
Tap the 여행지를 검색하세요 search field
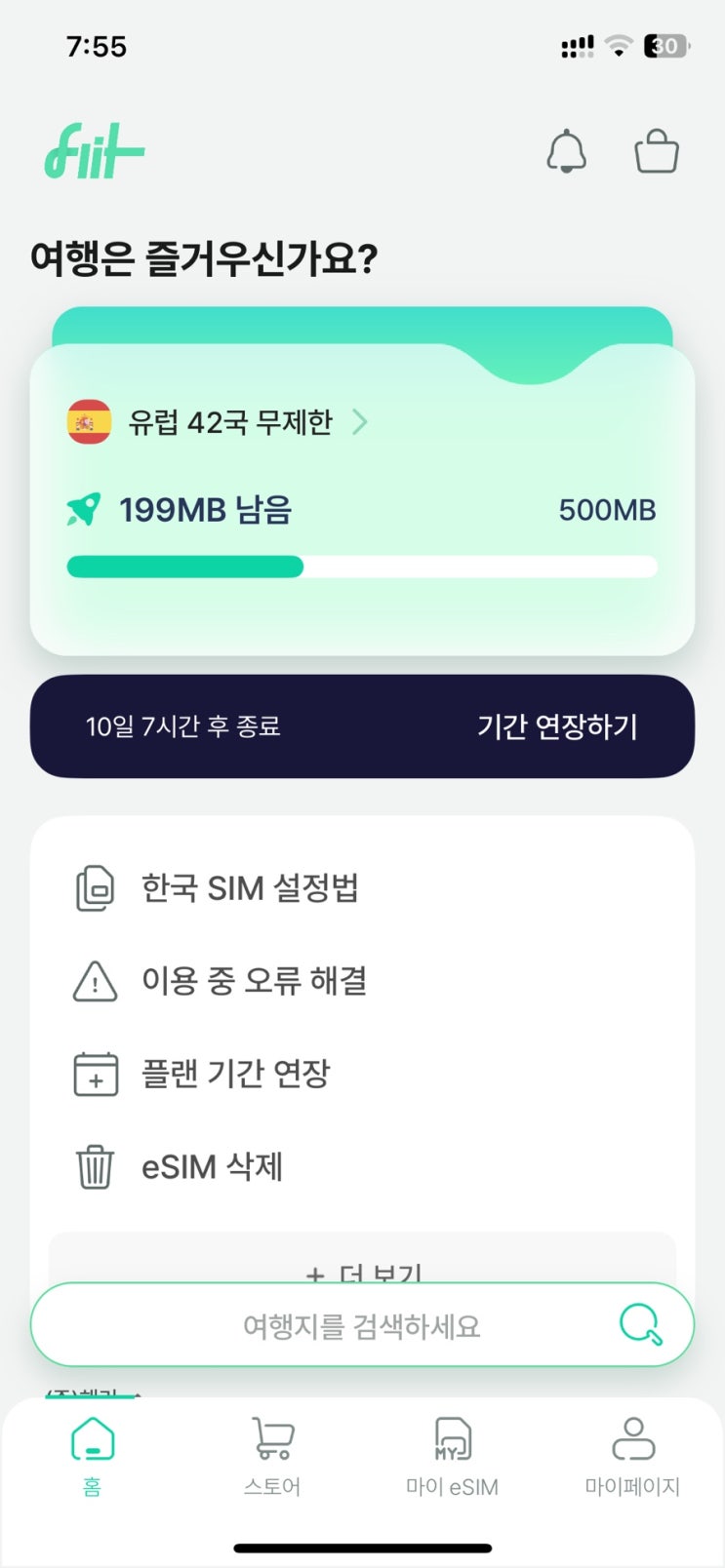pos(361,1326)
